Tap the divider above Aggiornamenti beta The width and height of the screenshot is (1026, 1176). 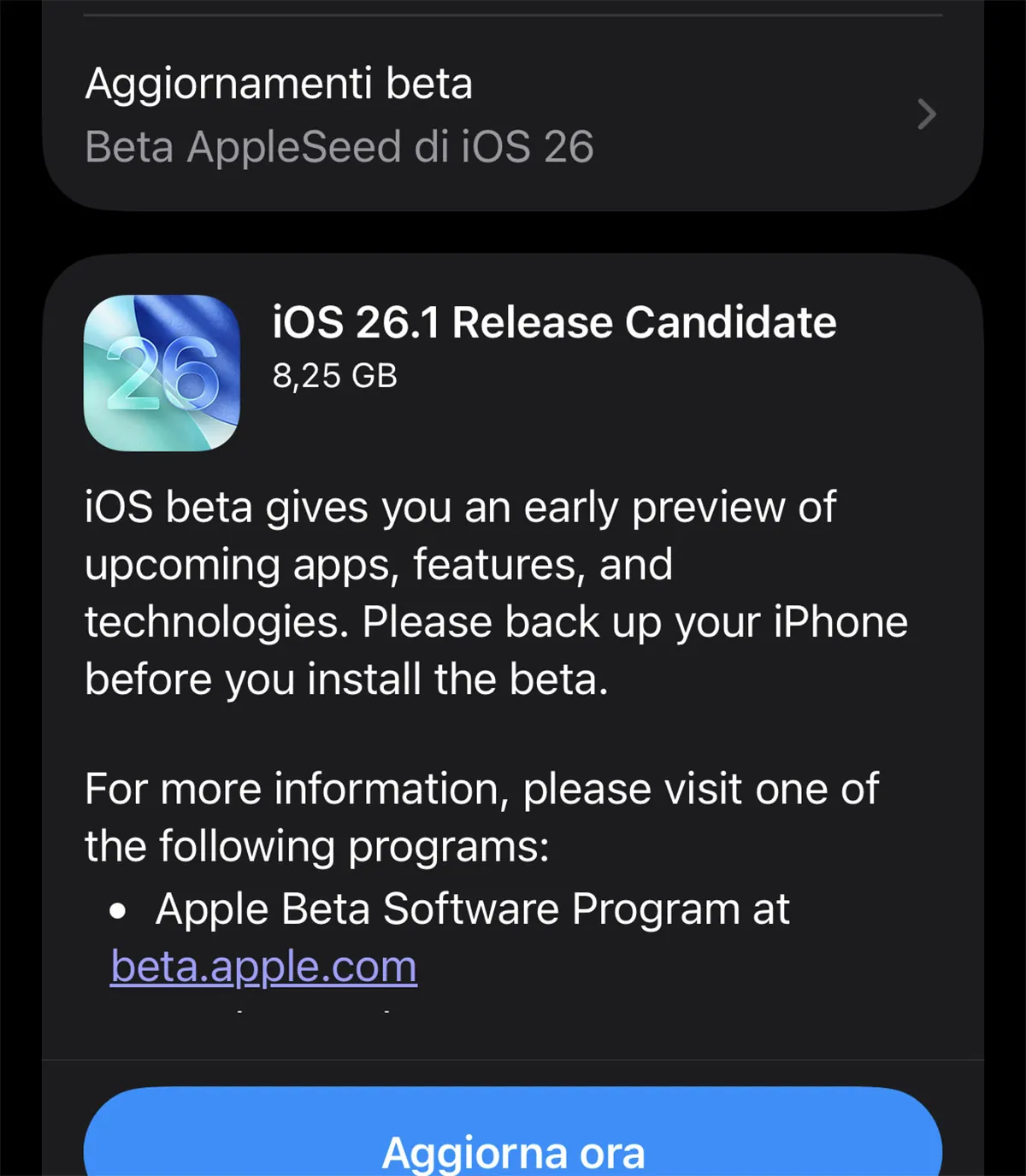(x=513, y=14)
